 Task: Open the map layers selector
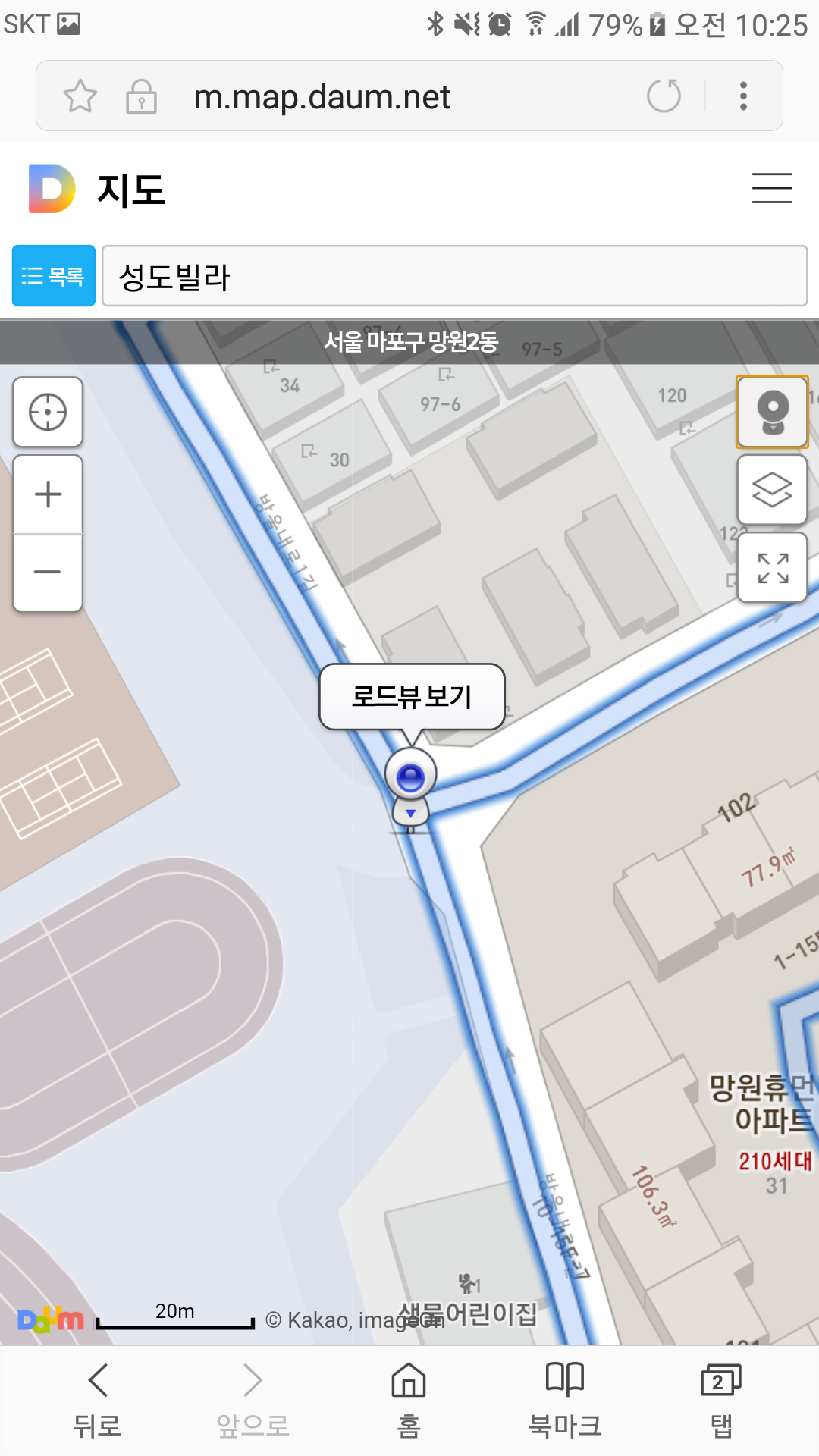(x=772, y=490)
